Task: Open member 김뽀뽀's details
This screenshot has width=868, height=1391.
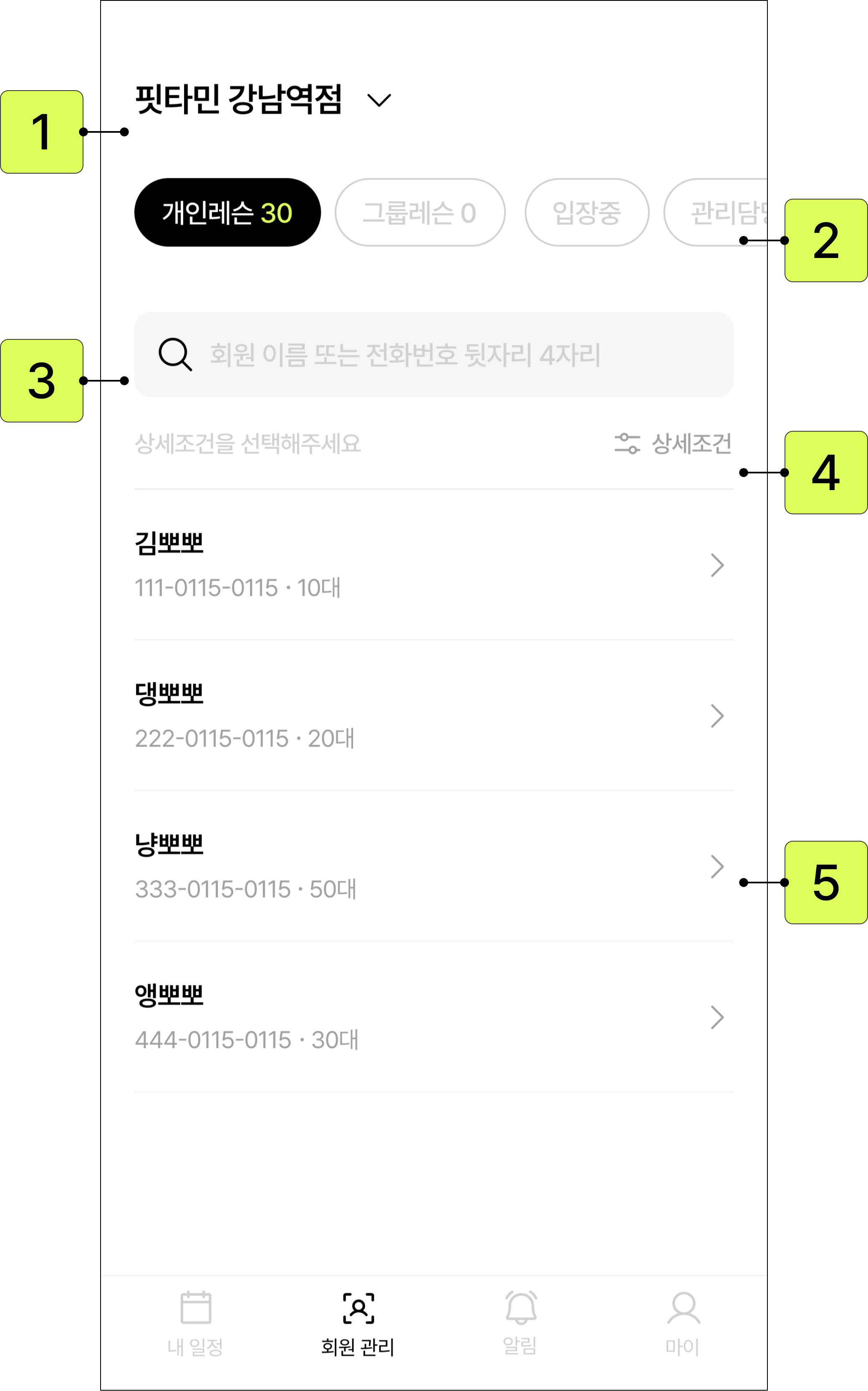Action: [x=434, y=565]
